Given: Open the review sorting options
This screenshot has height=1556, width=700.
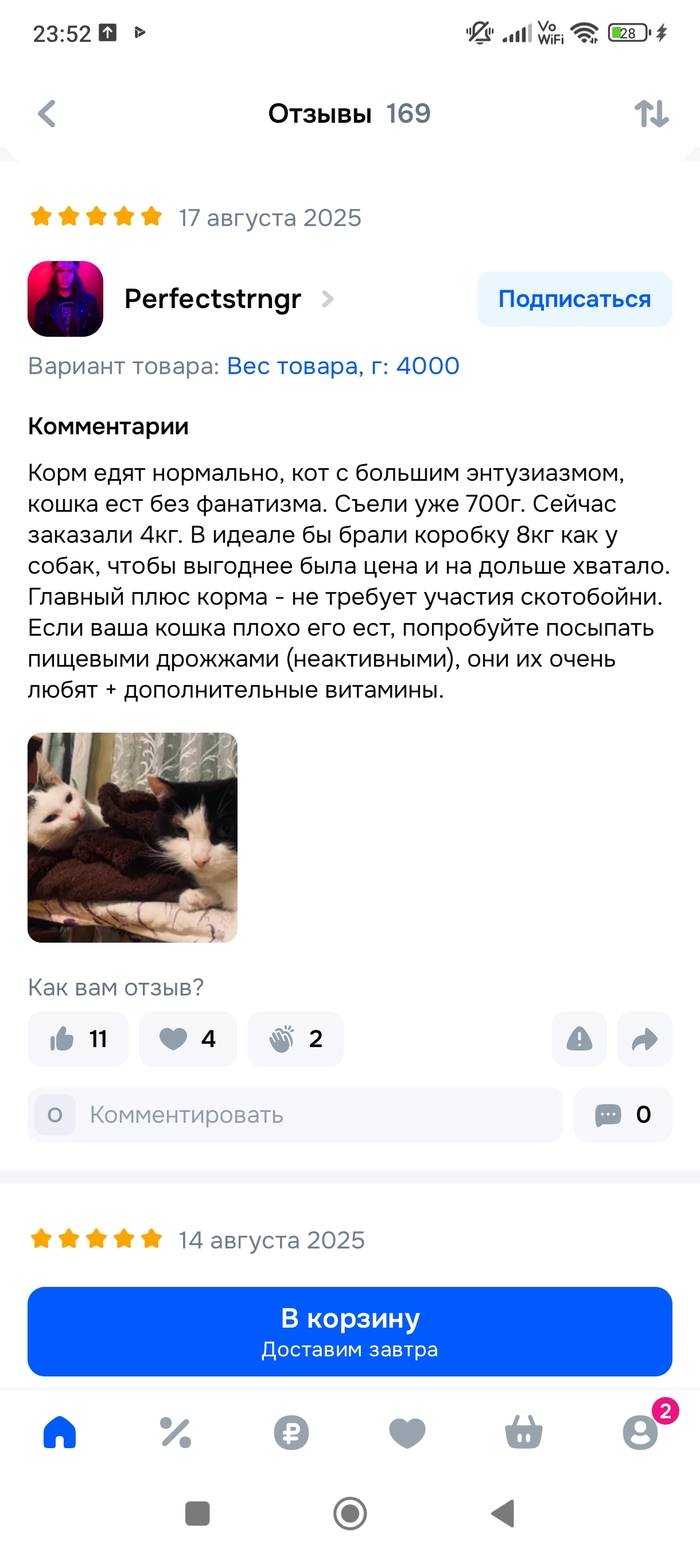Looking at the screenshot, I should point(651,114).
